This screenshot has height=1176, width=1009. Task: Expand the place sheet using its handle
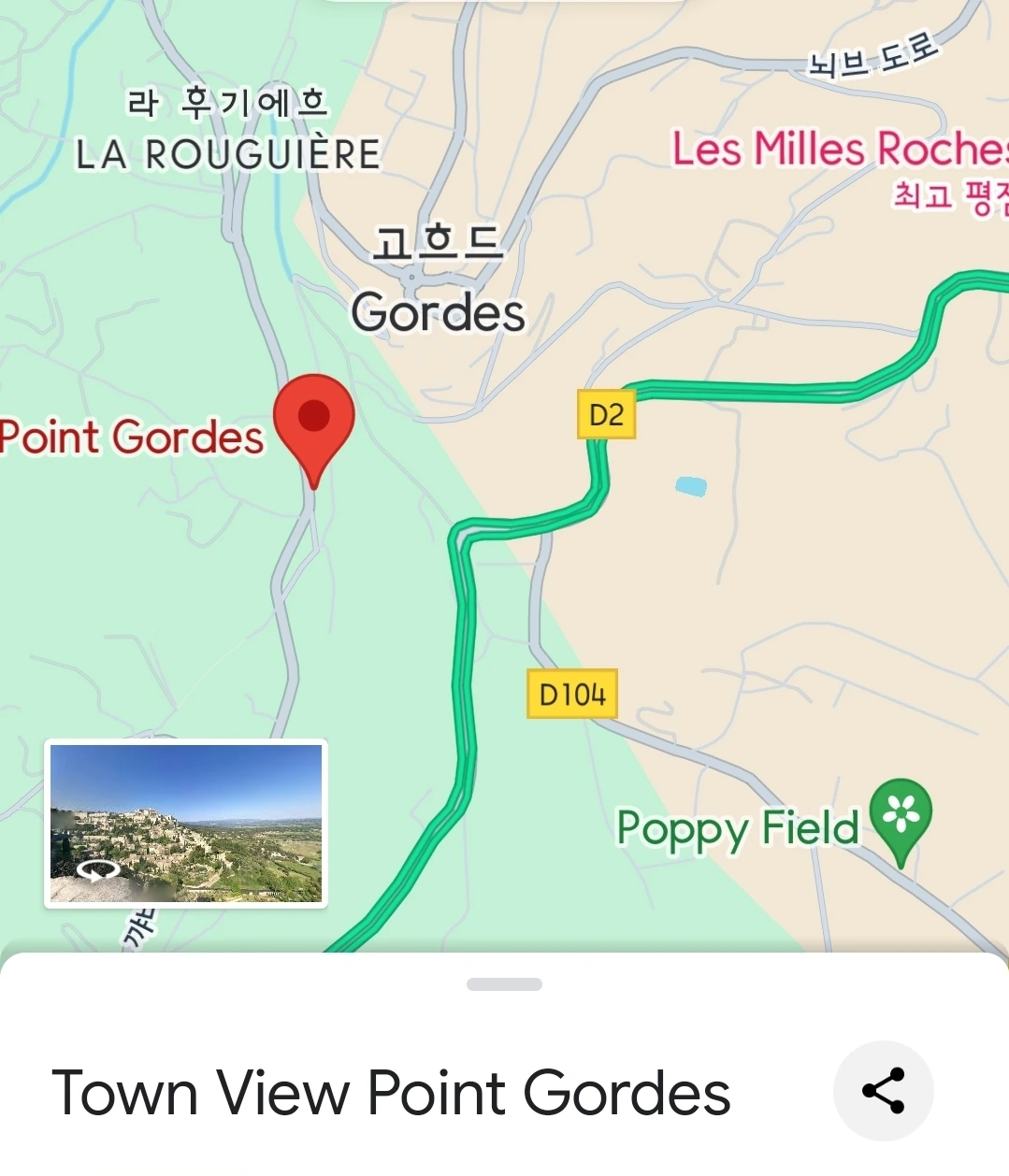pyautogui.click(x=504, y=984)
